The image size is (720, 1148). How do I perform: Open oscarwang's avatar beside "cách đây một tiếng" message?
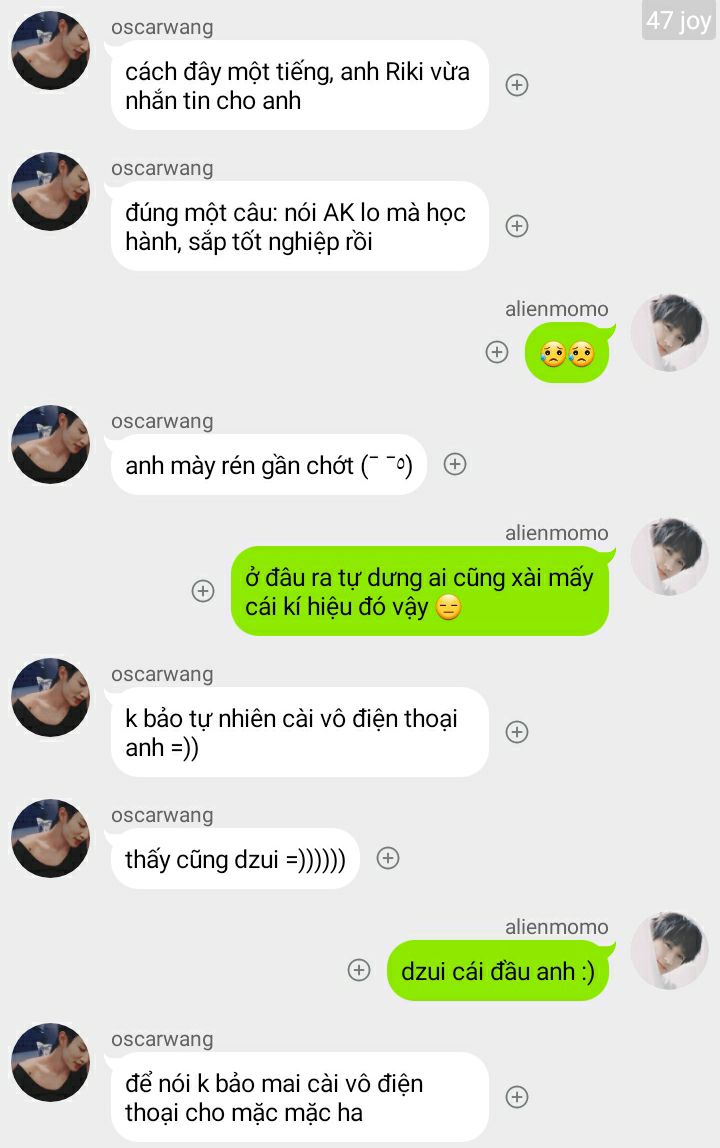coord(50,51)
